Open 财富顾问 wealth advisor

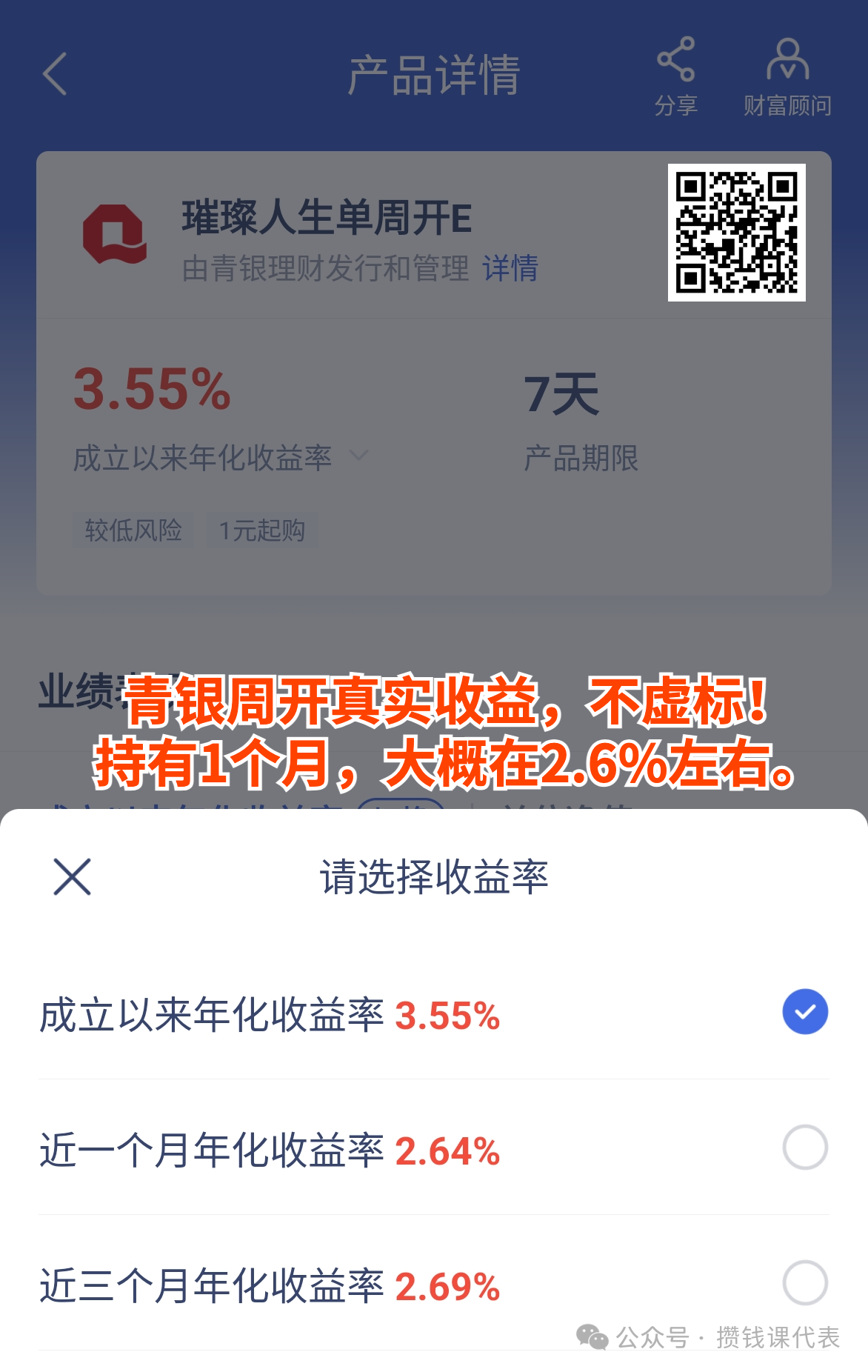point(787,76)
